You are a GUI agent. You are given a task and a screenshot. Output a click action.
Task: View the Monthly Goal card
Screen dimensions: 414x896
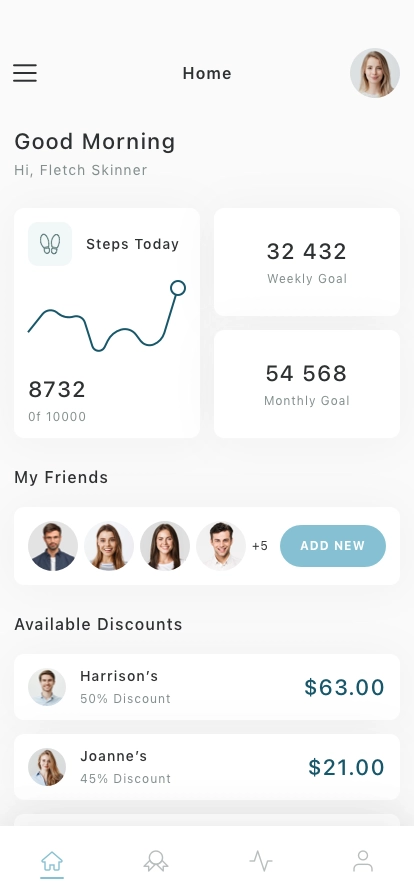pos(307,384)
